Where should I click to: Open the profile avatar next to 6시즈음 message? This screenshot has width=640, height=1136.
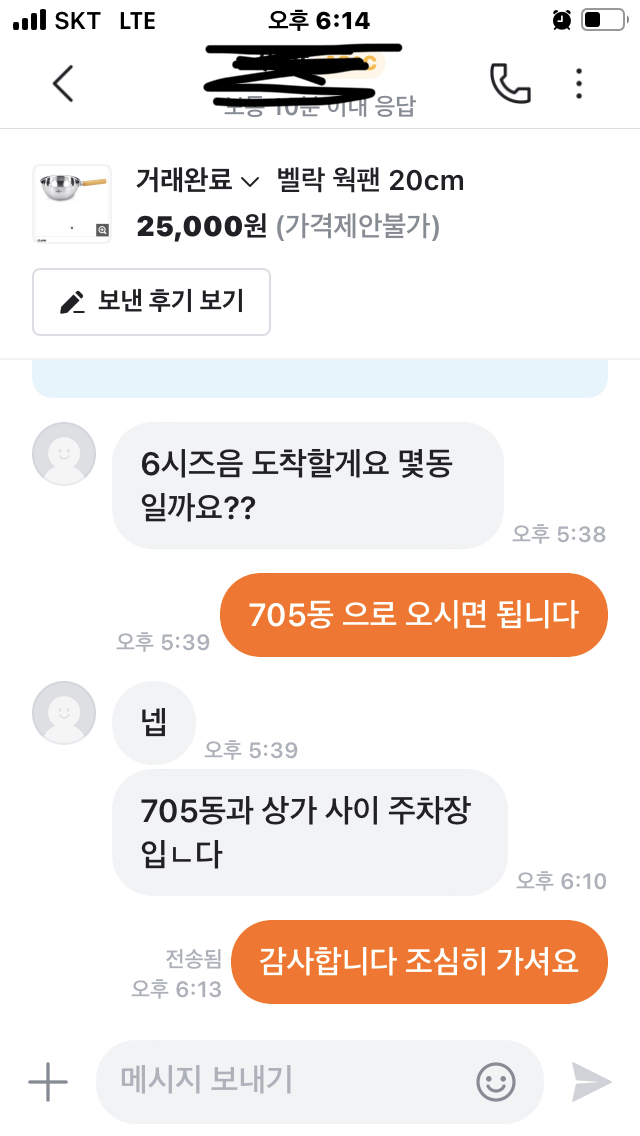[64, 454]
